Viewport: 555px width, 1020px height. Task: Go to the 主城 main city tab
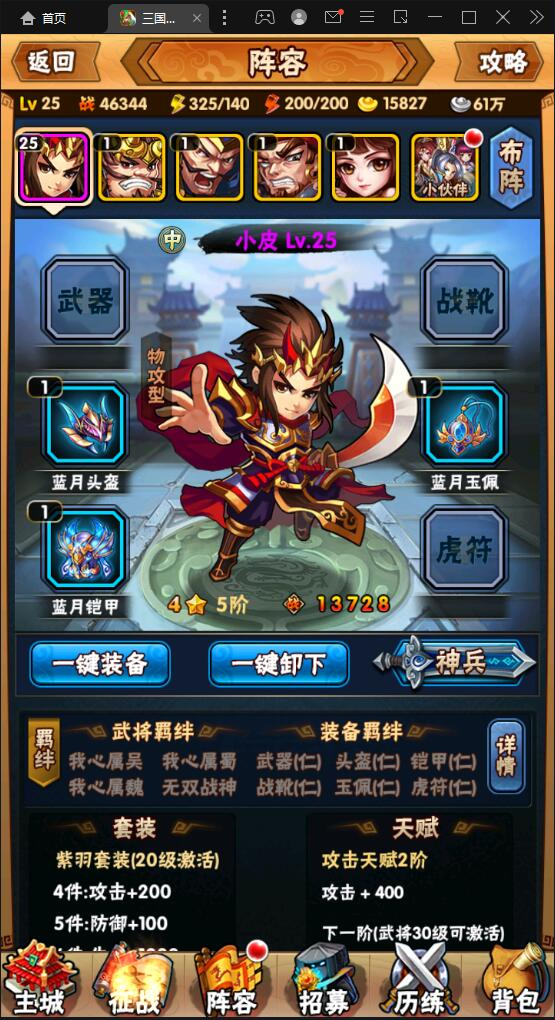coord(40,980)
